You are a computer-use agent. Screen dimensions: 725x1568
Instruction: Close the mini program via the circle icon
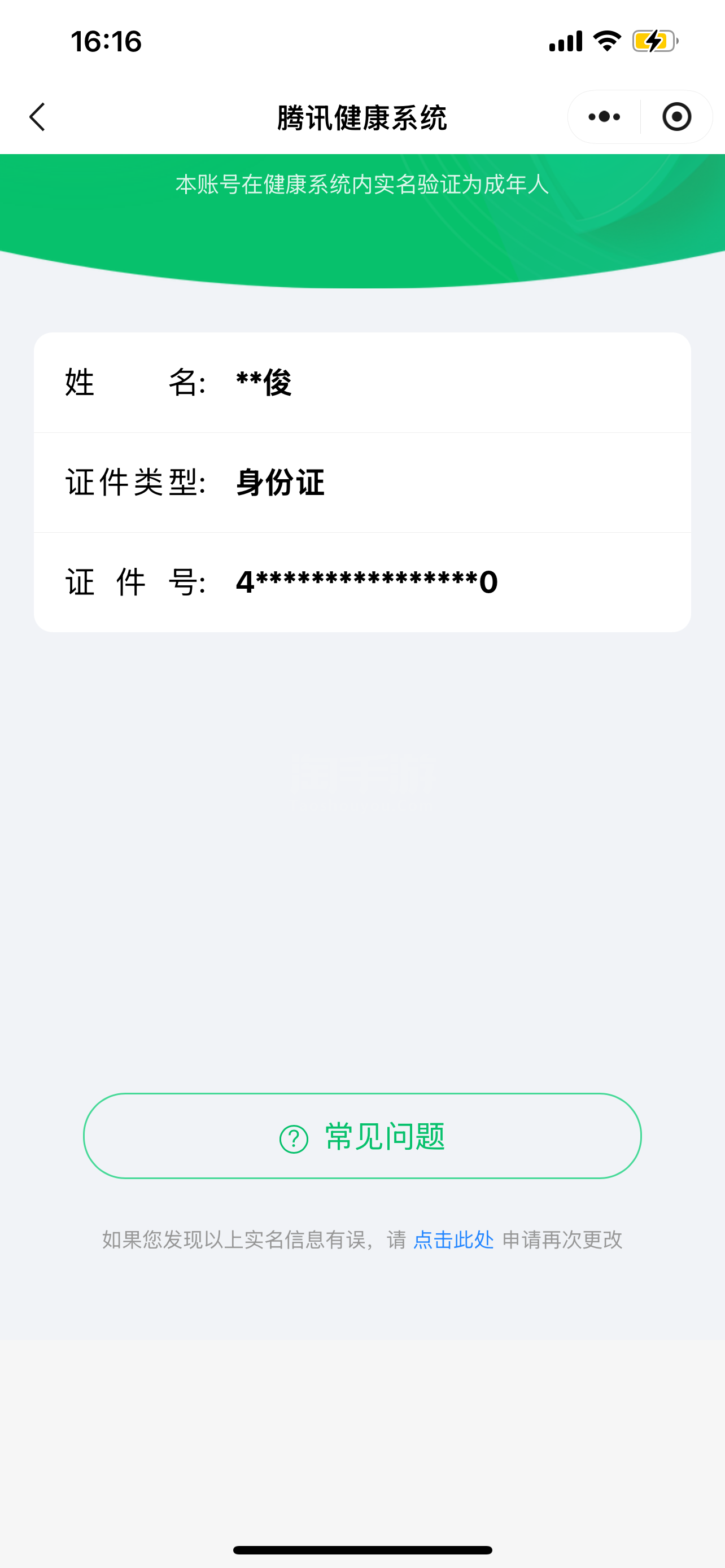(676, 117)
